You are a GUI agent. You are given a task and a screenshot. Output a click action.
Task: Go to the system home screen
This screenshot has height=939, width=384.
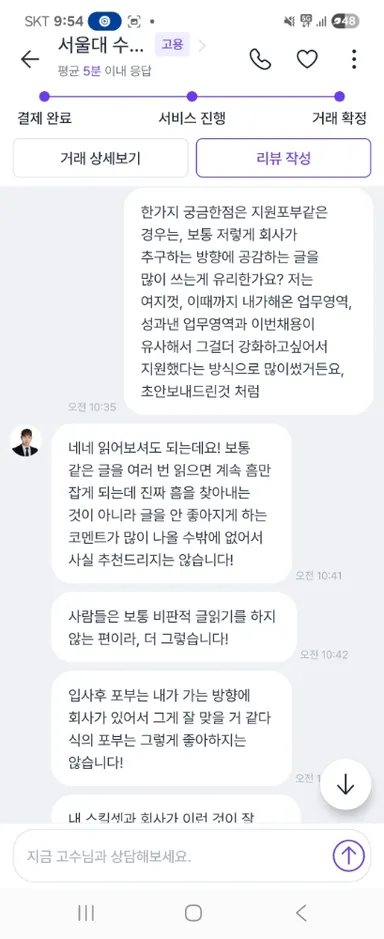click(x=193, y=913)
